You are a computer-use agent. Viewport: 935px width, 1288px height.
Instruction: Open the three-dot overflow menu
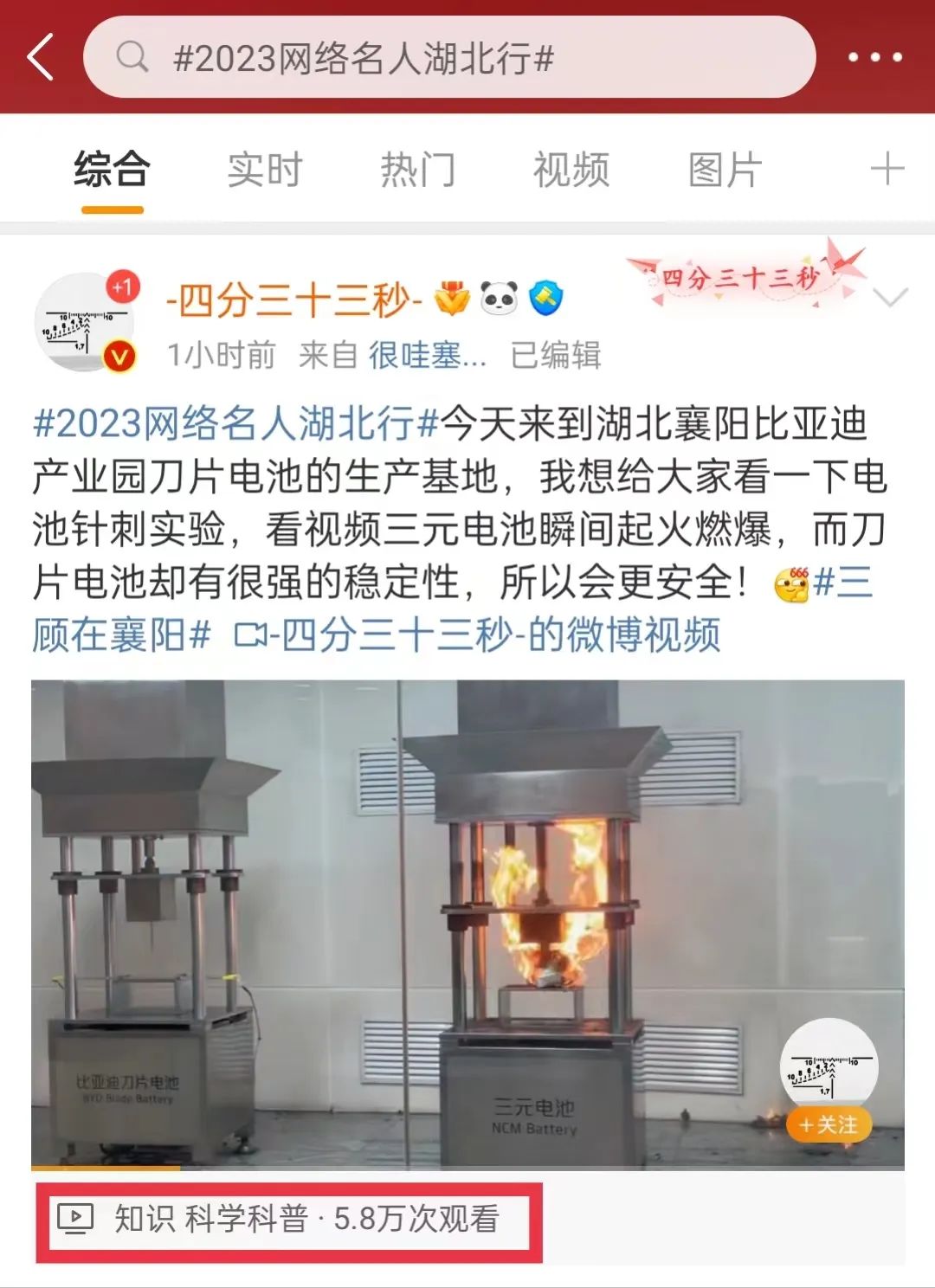point(874,57)
